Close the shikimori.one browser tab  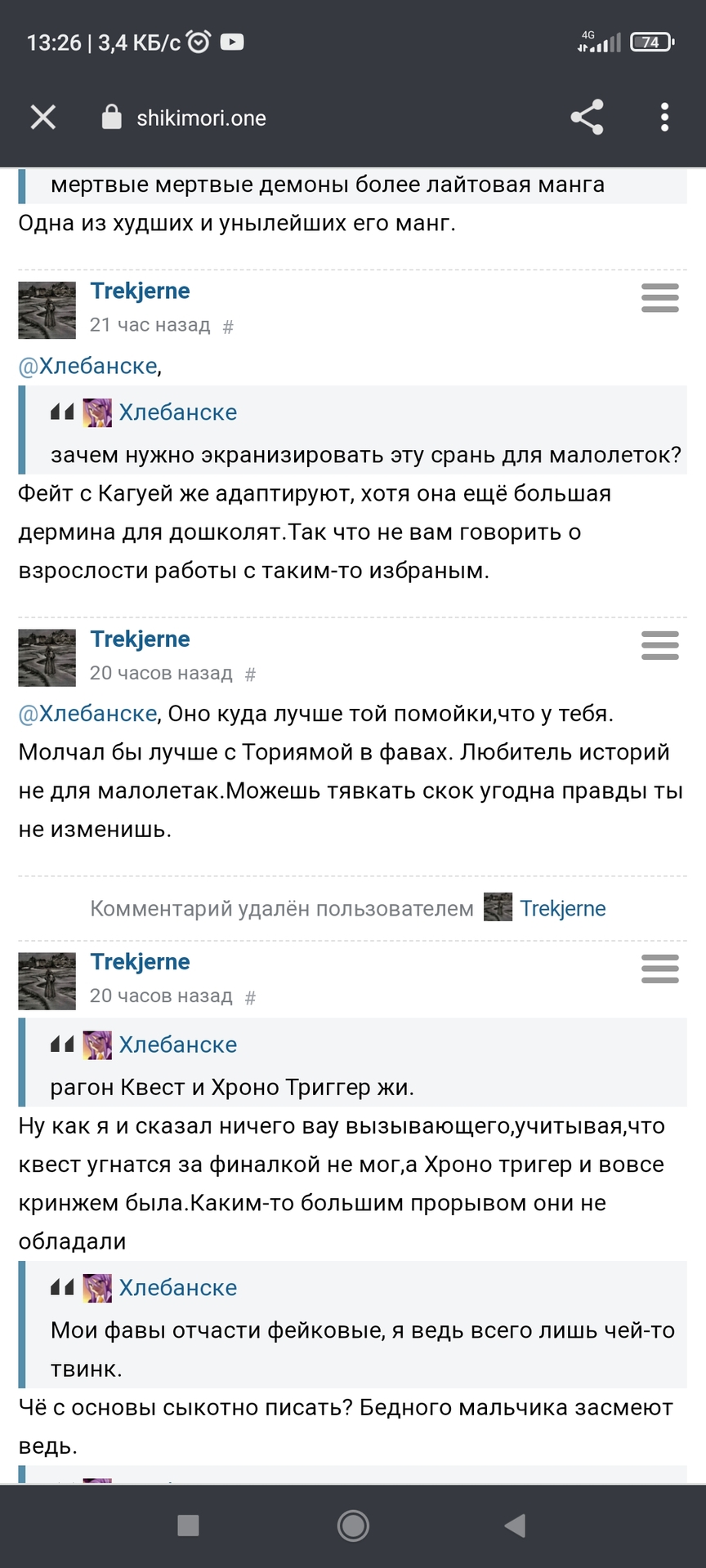[x=43, y=118]
